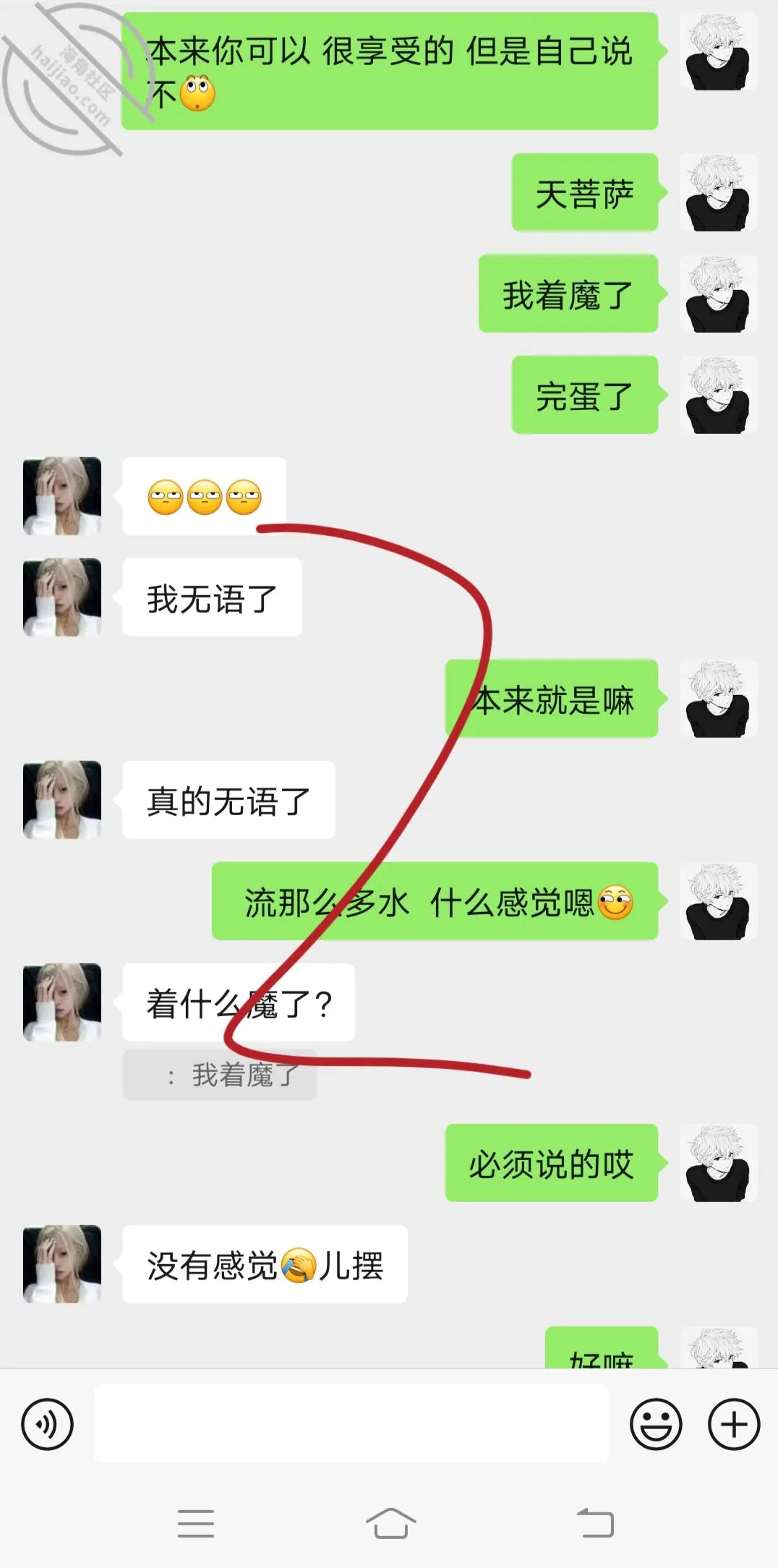
Task: Open the emoji sticker panel
Action: tap(656, 1424)
